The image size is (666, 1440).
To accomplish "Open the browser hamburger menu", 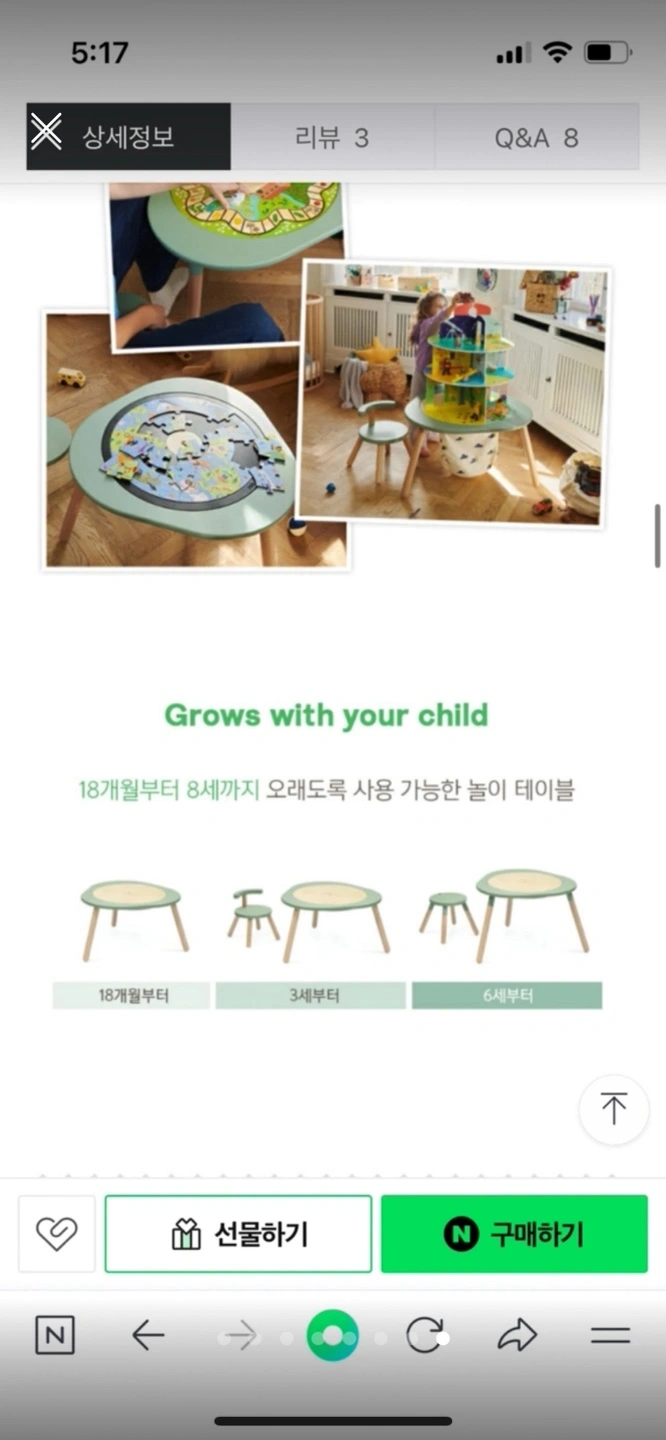I will (610, 1335).
